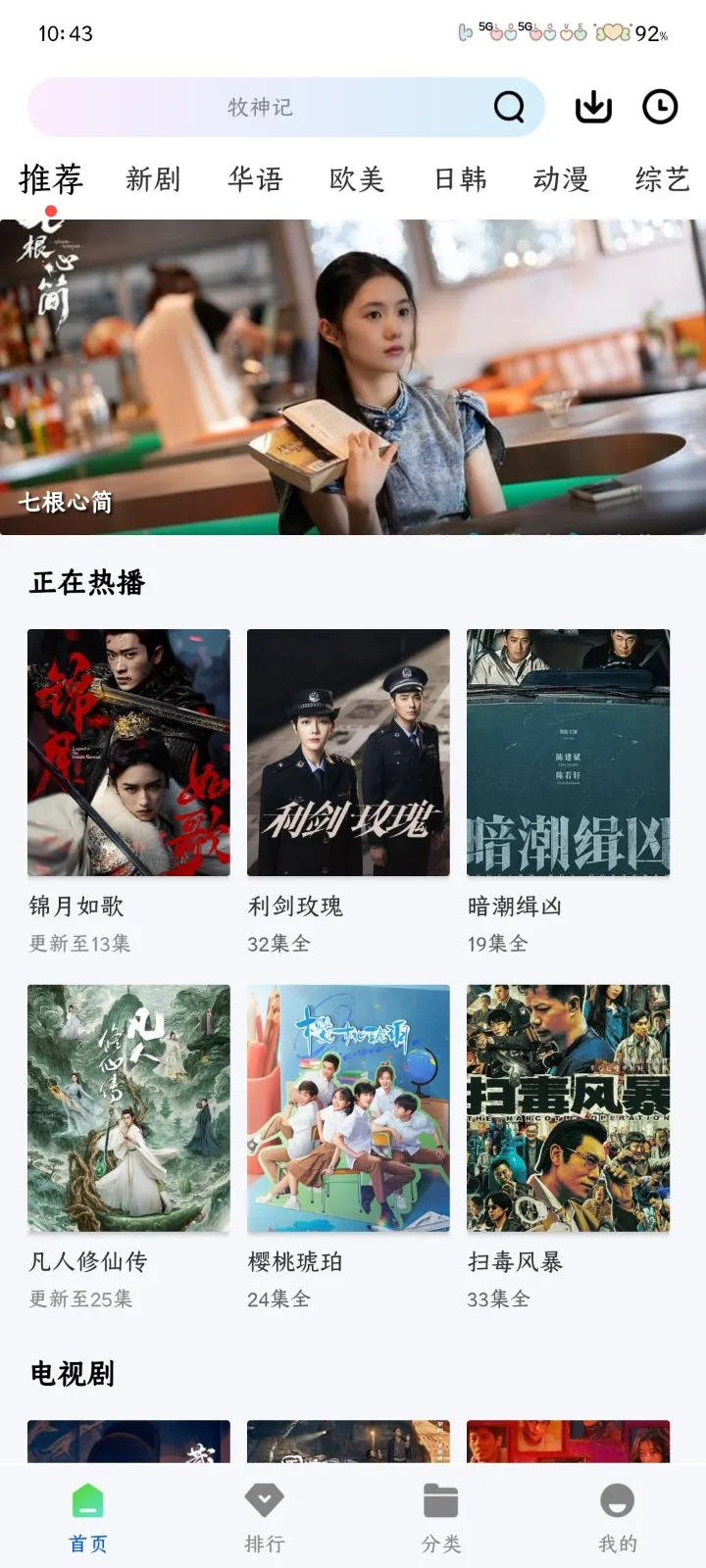Select the 欧美 category tab

(357, 179)
